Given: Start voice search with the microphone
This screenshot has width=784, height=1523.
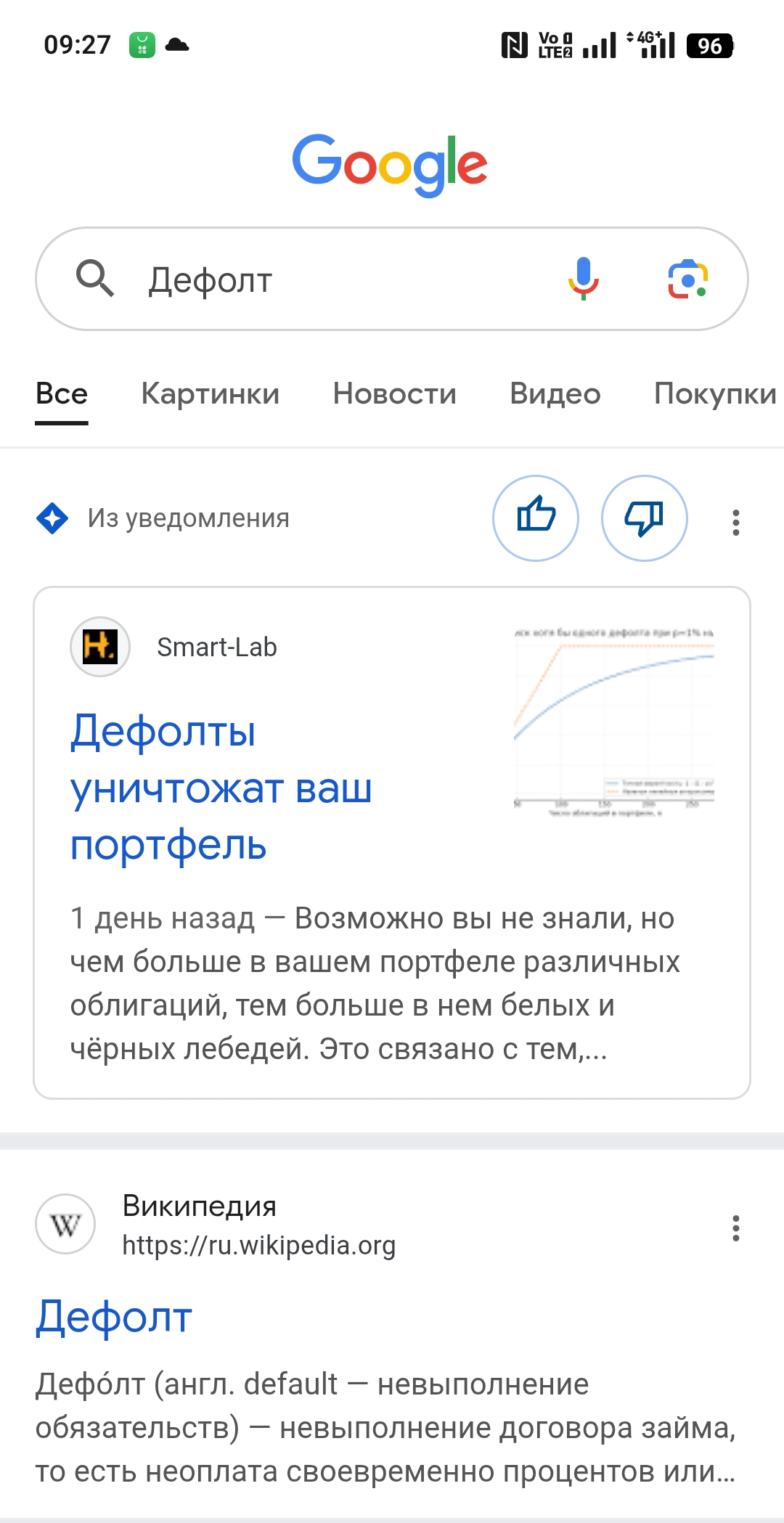Looking at the screenshot, I should [x=583, y=279].
